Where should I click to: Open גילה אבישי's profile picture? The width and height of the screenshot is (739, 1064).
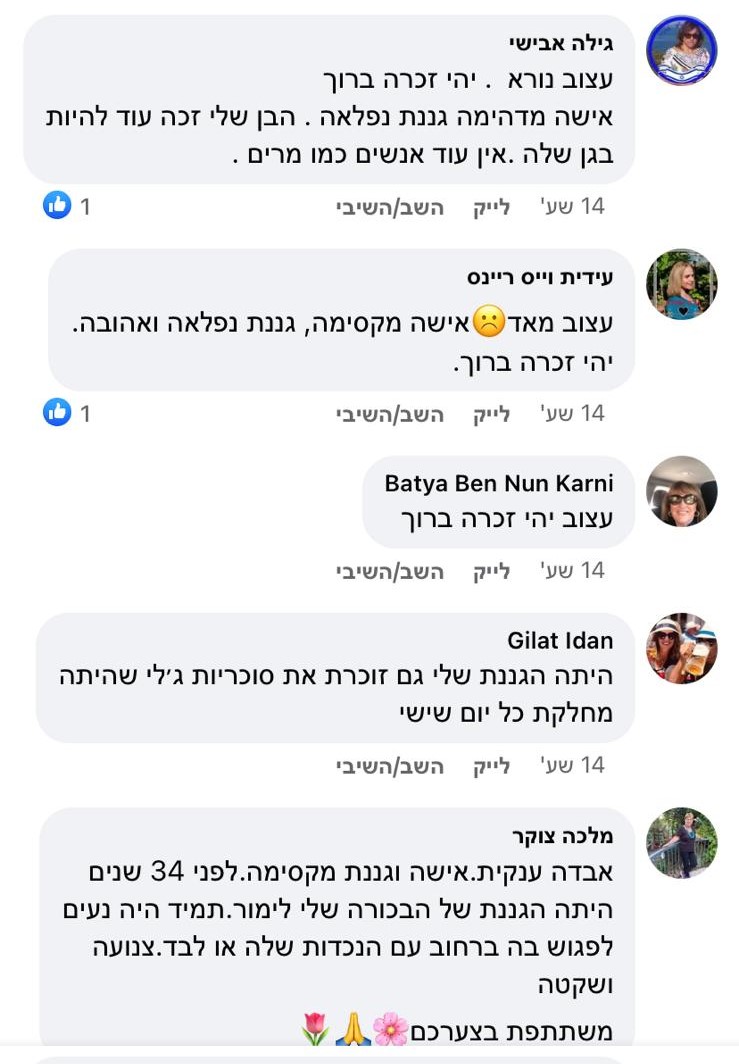[682, 50]
